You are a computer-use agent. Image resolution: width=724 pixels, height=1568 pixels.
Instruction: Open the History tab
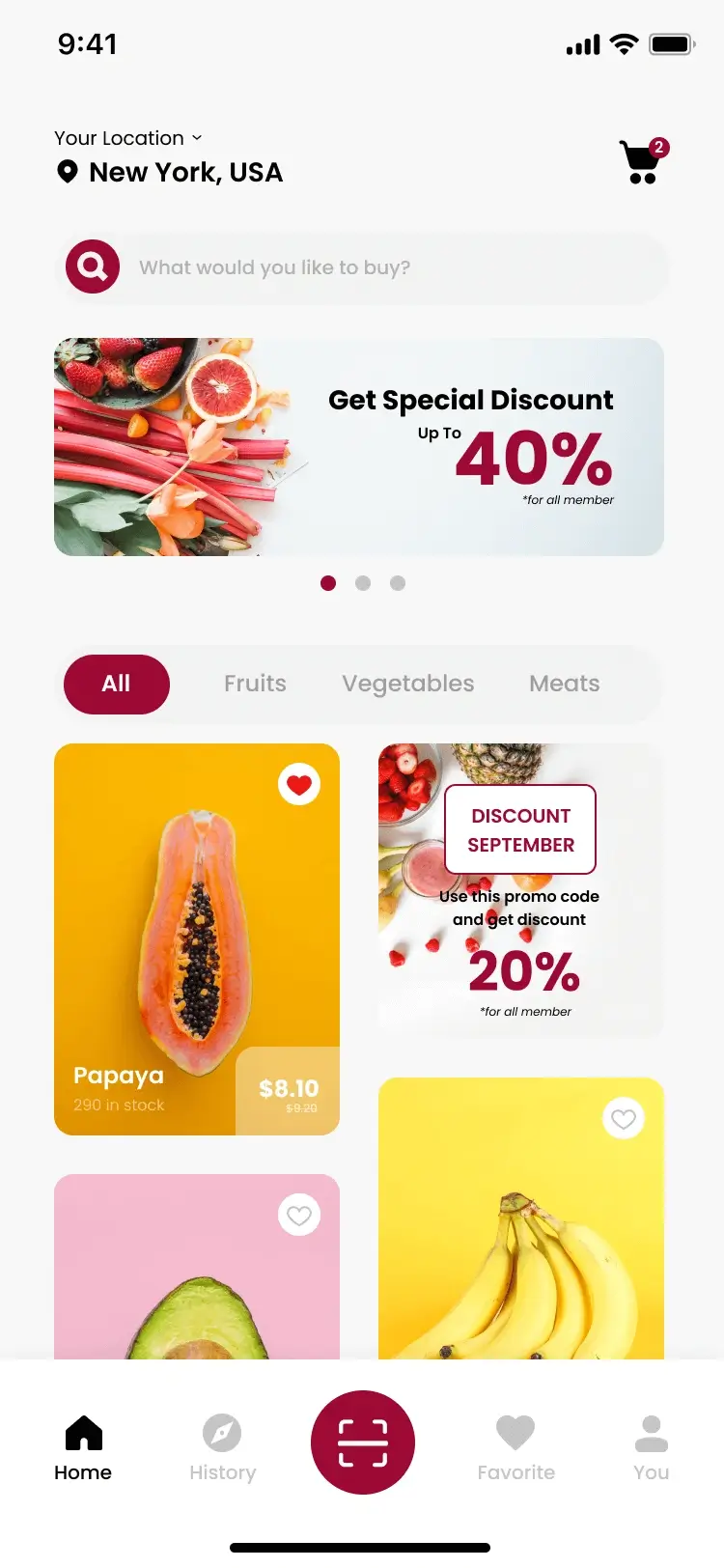[x=222, y=1446]
